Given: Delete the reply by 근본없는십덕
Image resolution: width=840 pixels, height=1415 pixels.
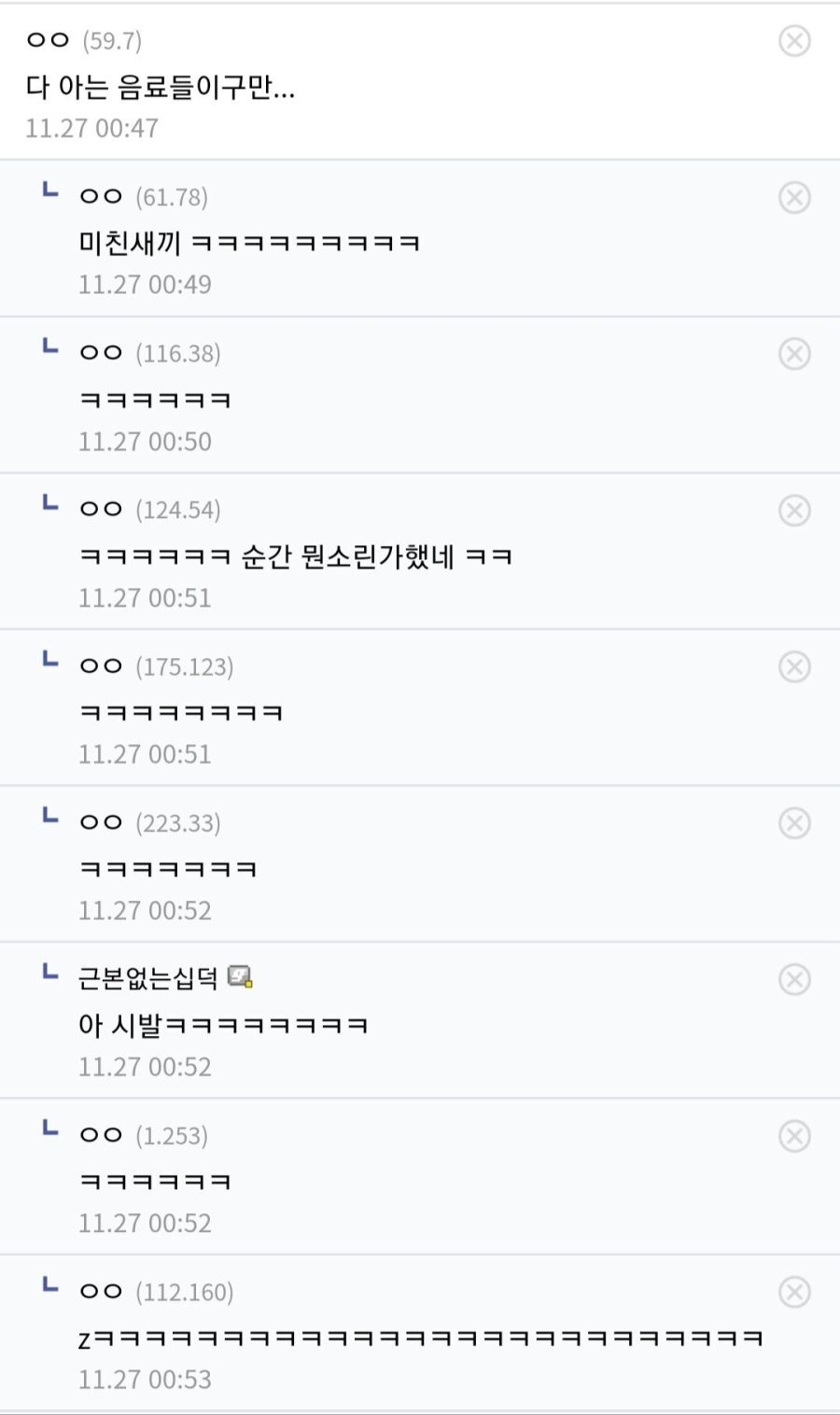Looking at the screenshot, I should [794, 979].
